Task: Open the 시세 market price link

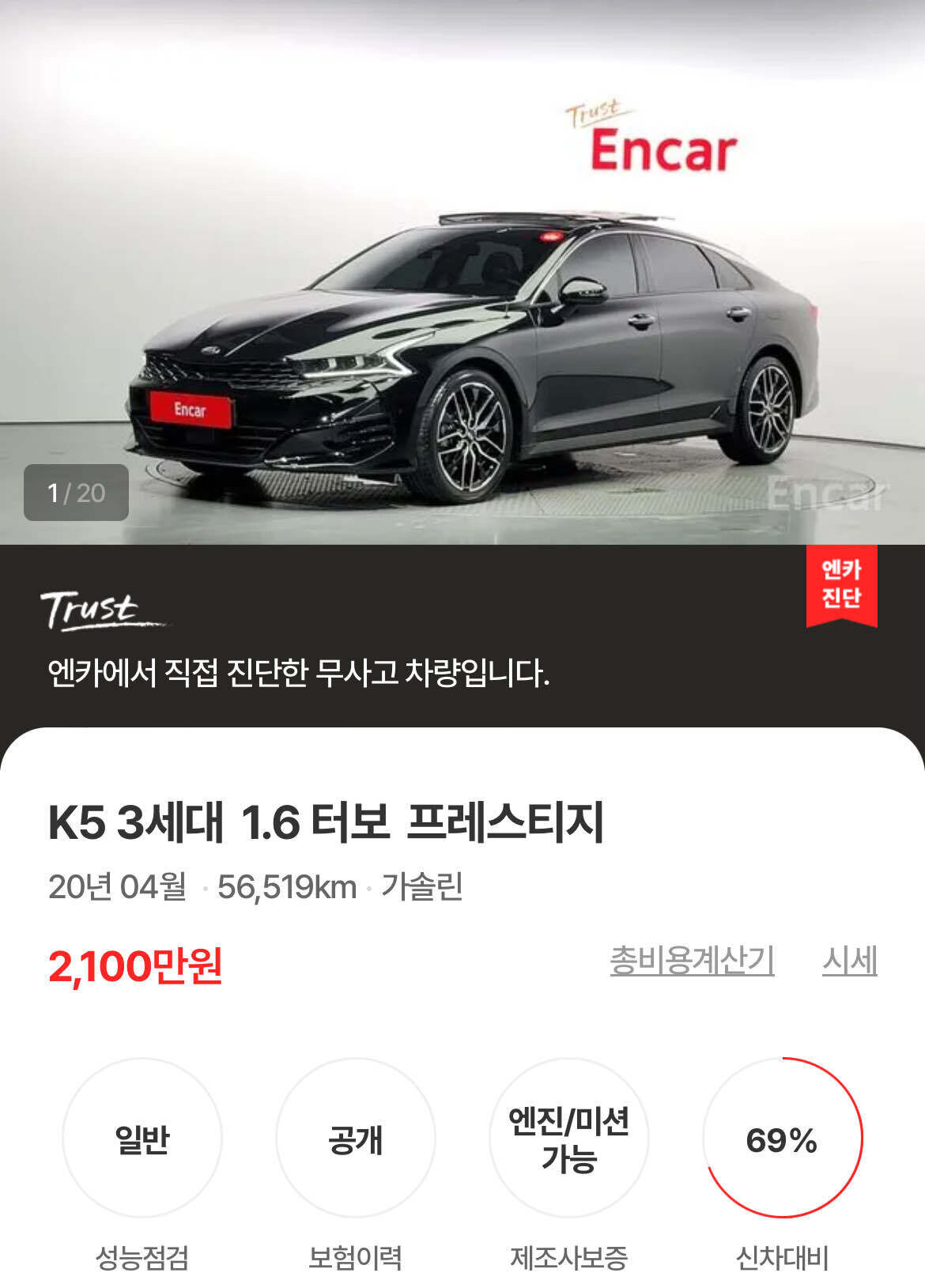Action: 849,961
